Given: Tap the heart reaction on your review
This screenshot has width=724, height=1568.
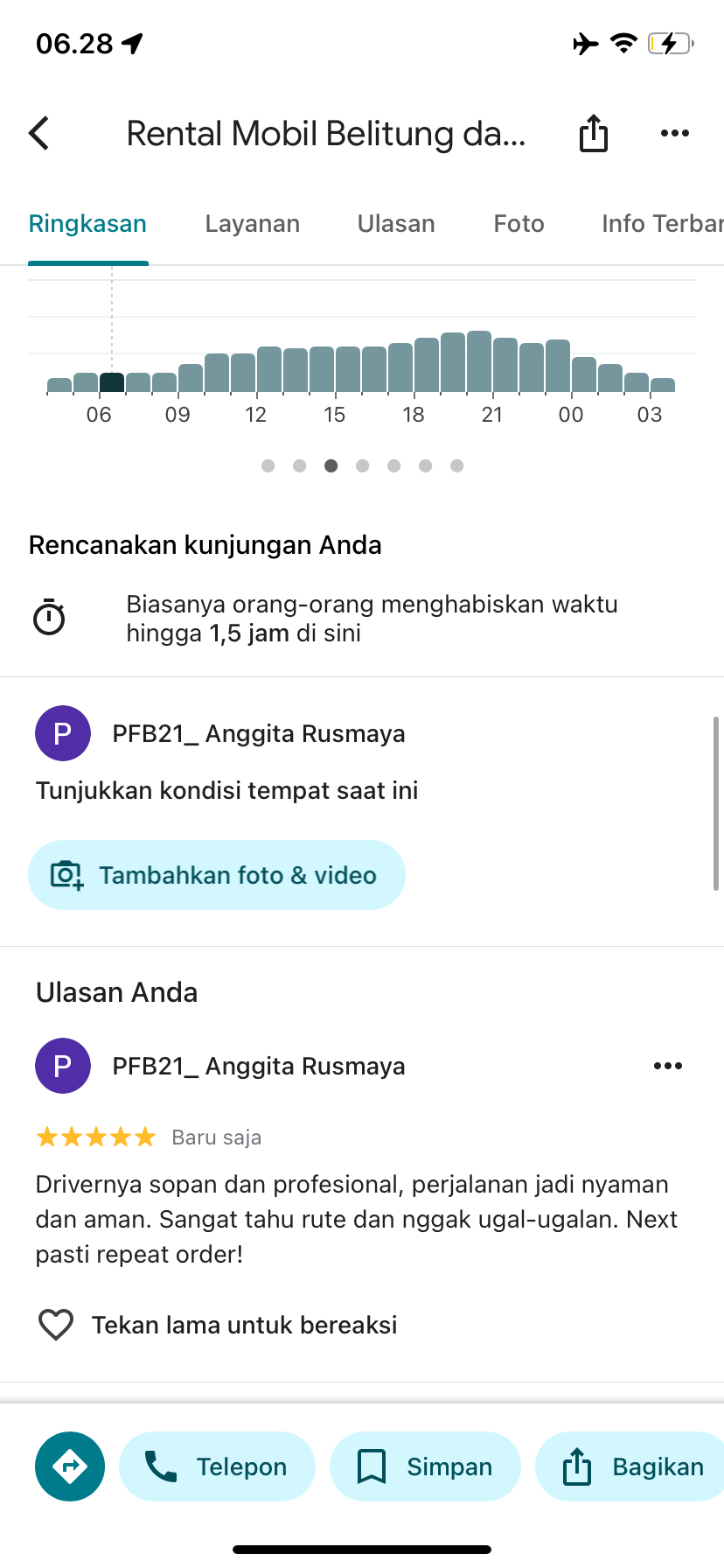Looking at the screenshot, I should click(56, 1325).
